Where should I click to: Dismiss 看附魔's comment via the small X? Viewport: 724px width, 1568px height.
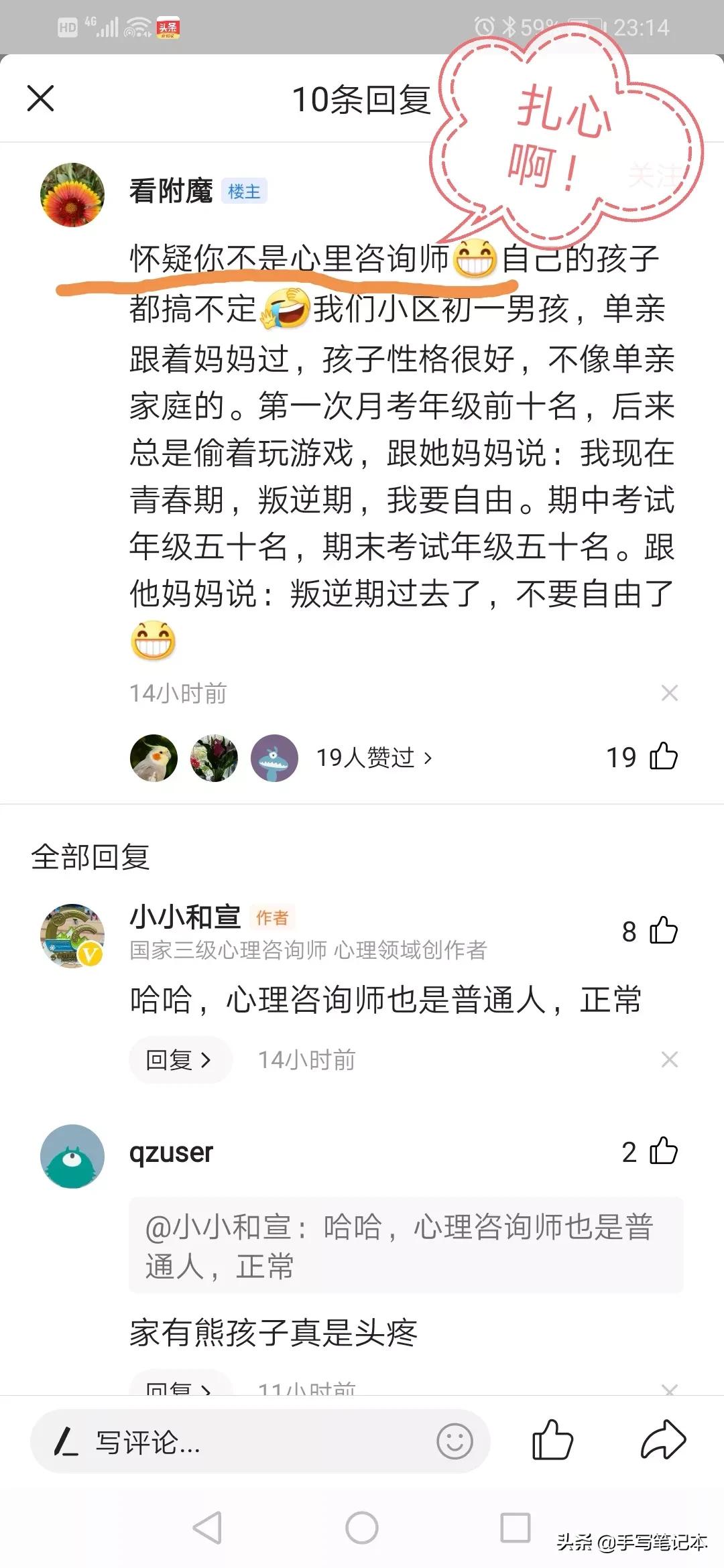[x=670, y=694]
